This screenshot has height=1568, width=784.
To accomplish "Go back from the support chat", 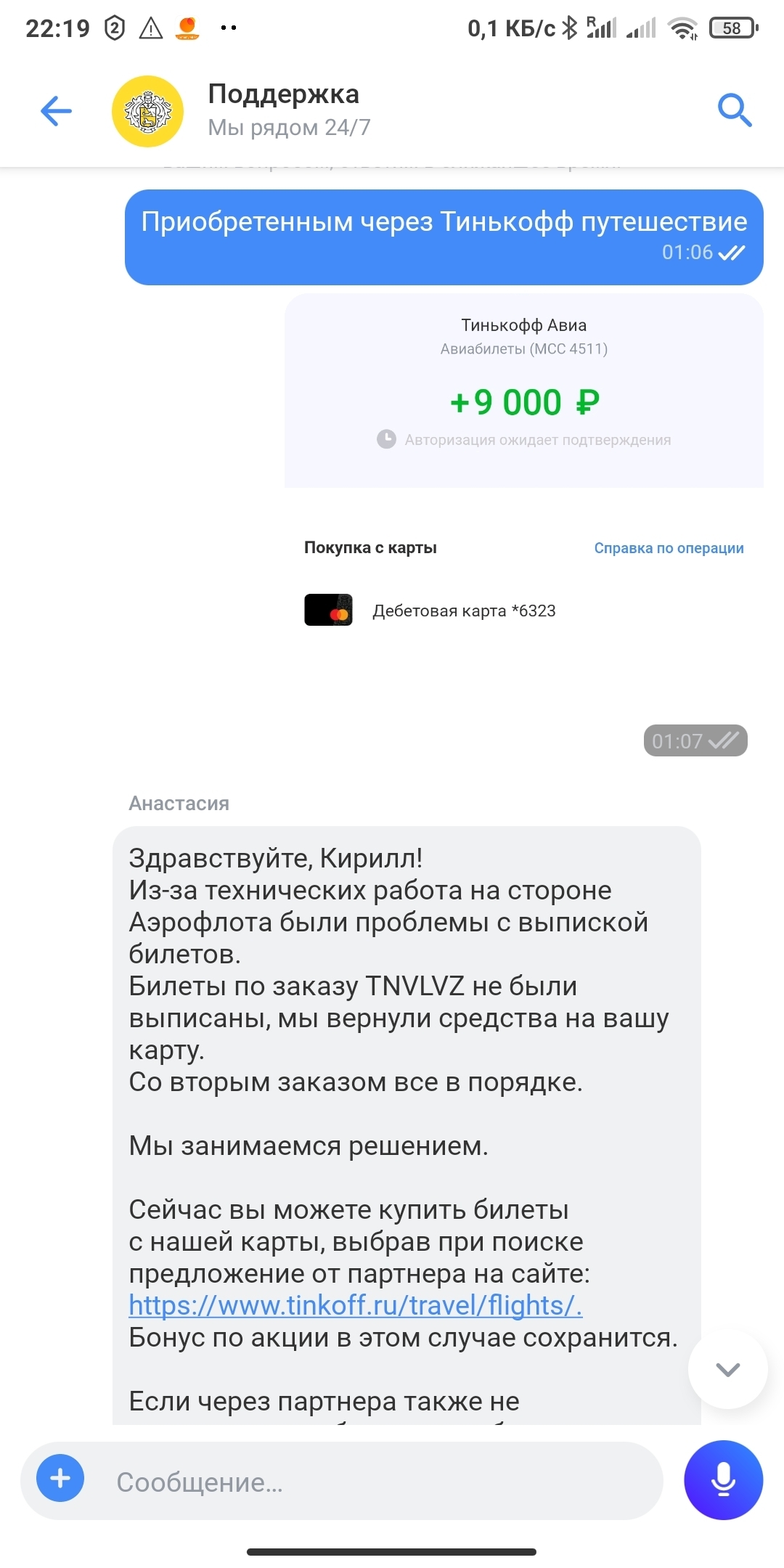I will point(56,111).
